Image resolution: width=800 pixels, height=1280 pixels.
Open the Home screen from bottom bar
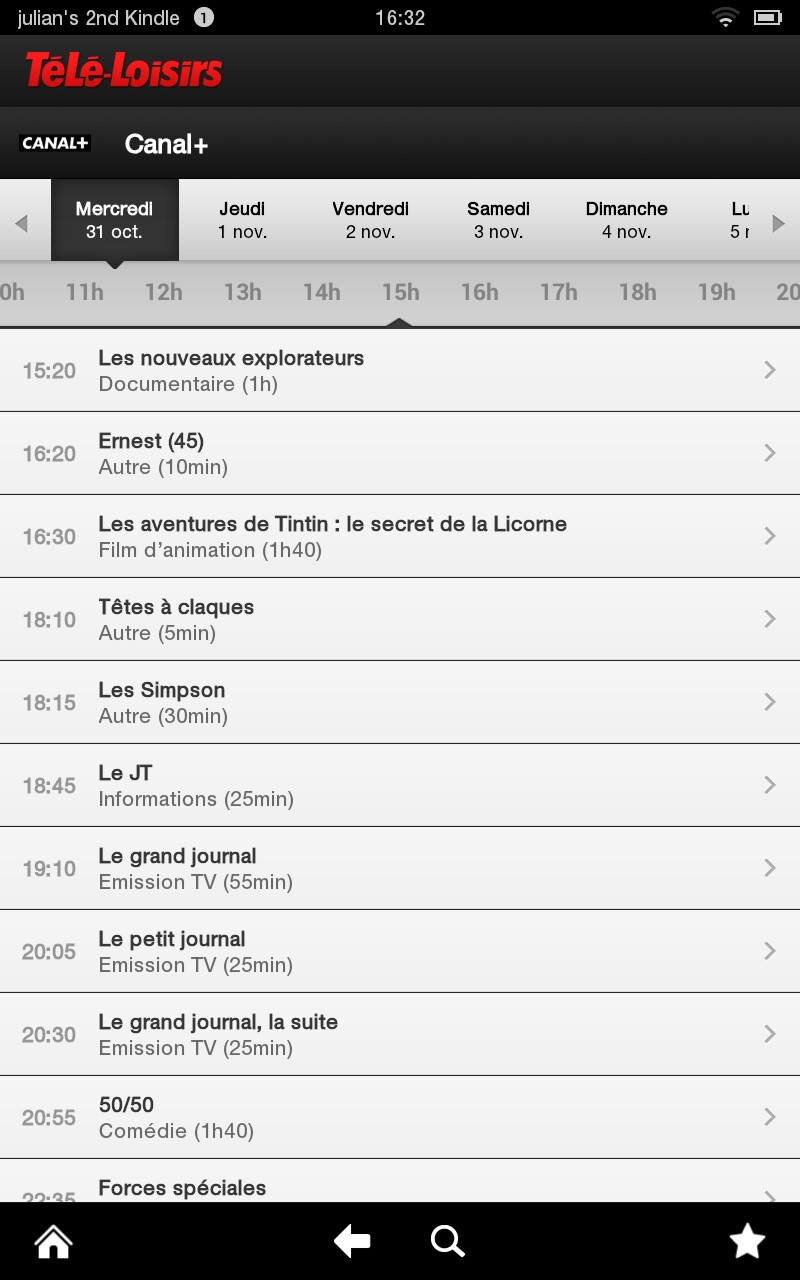(x=52, y=1240)
